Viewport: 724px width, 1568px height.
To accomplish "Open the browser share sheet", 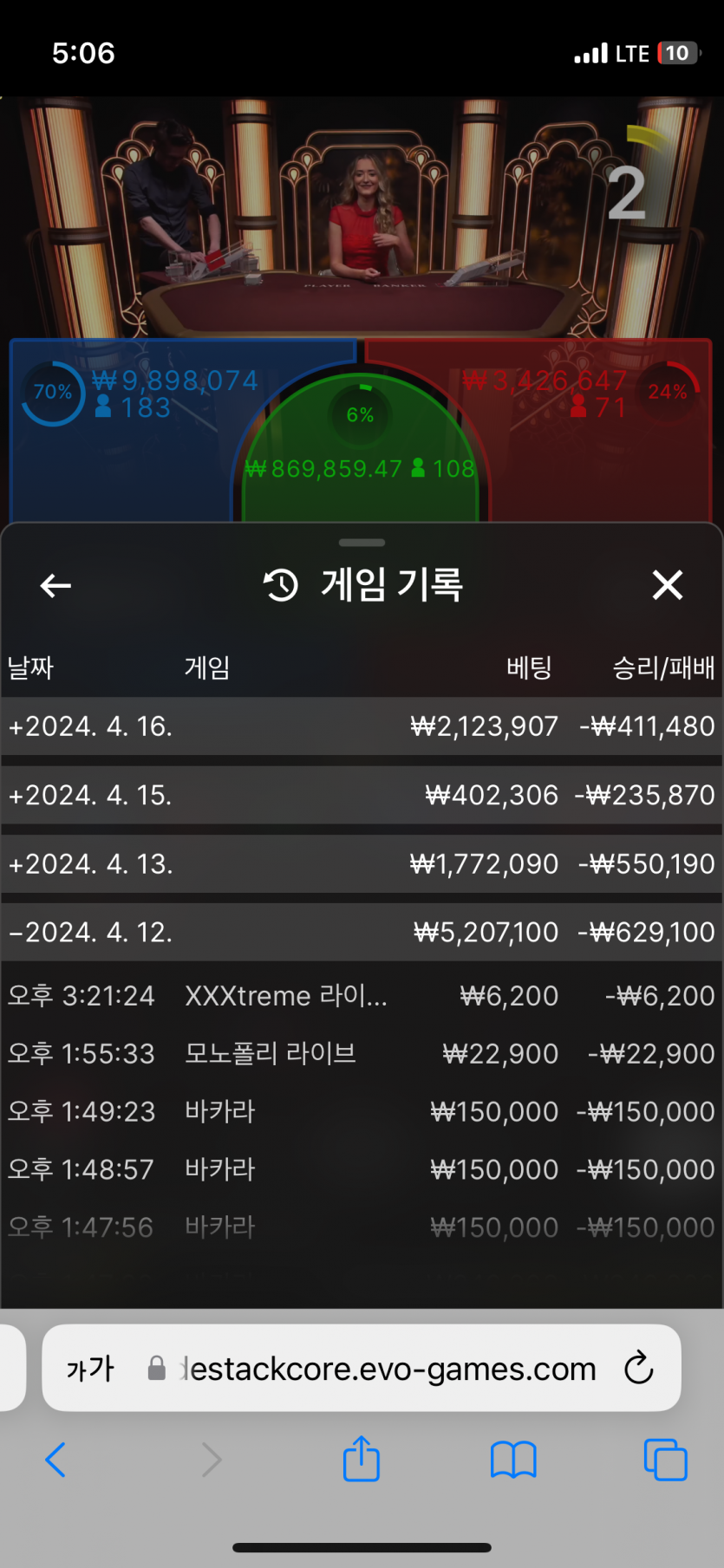I will (x=362, y=1459).
